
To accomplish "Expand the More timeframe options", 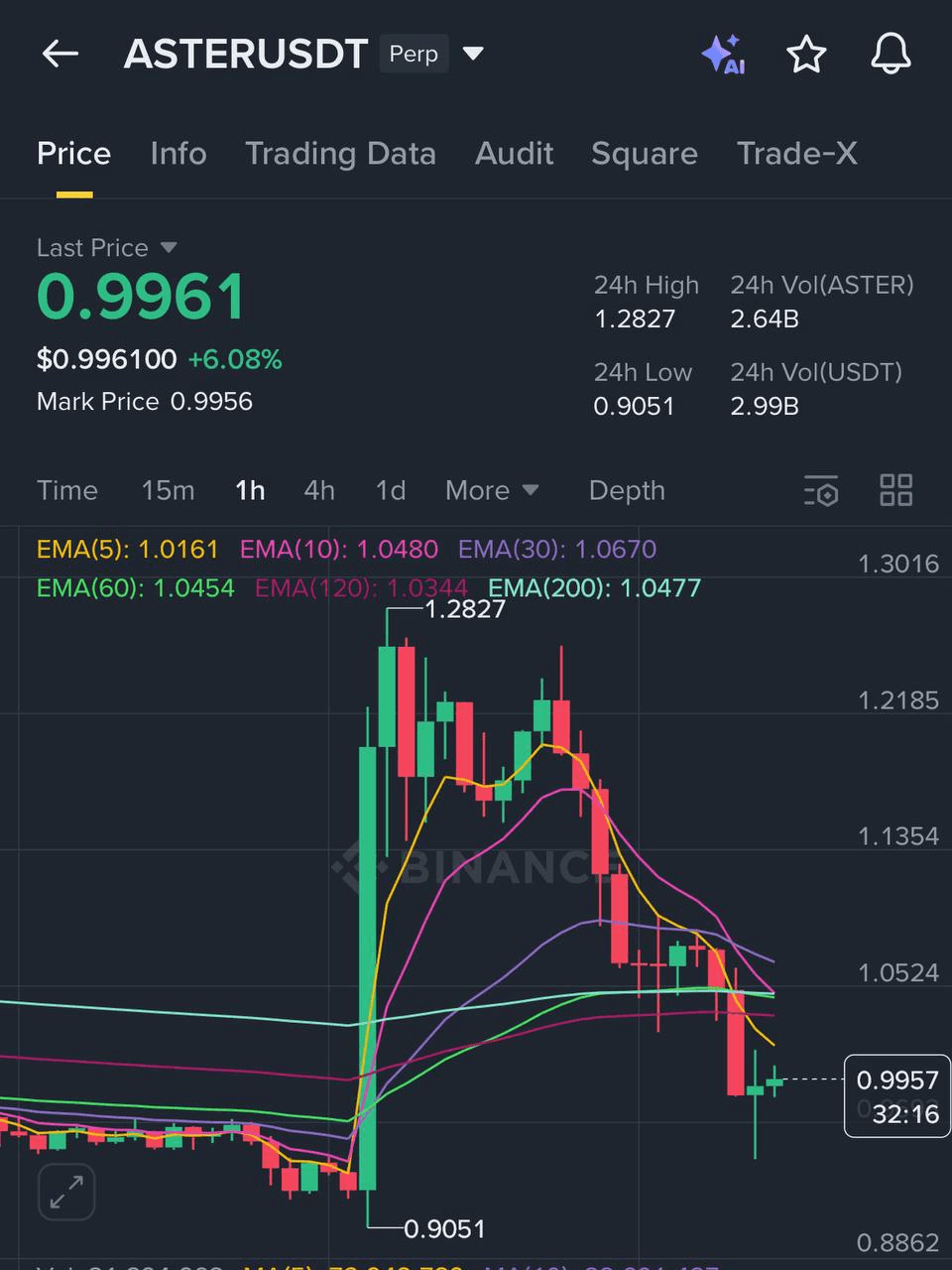I will [491, 490].
